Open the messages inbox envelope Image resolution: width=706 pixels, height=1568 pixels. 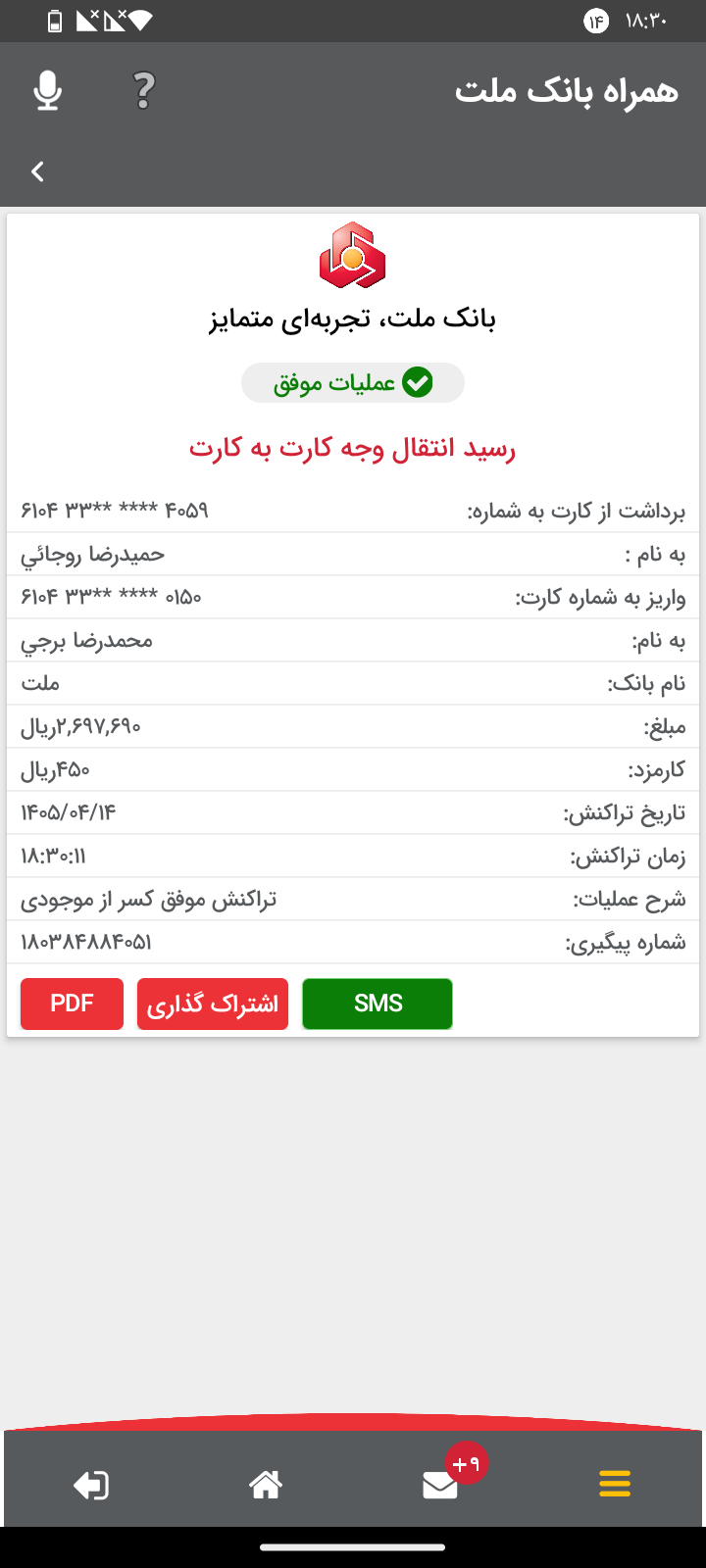[440, 1486]
